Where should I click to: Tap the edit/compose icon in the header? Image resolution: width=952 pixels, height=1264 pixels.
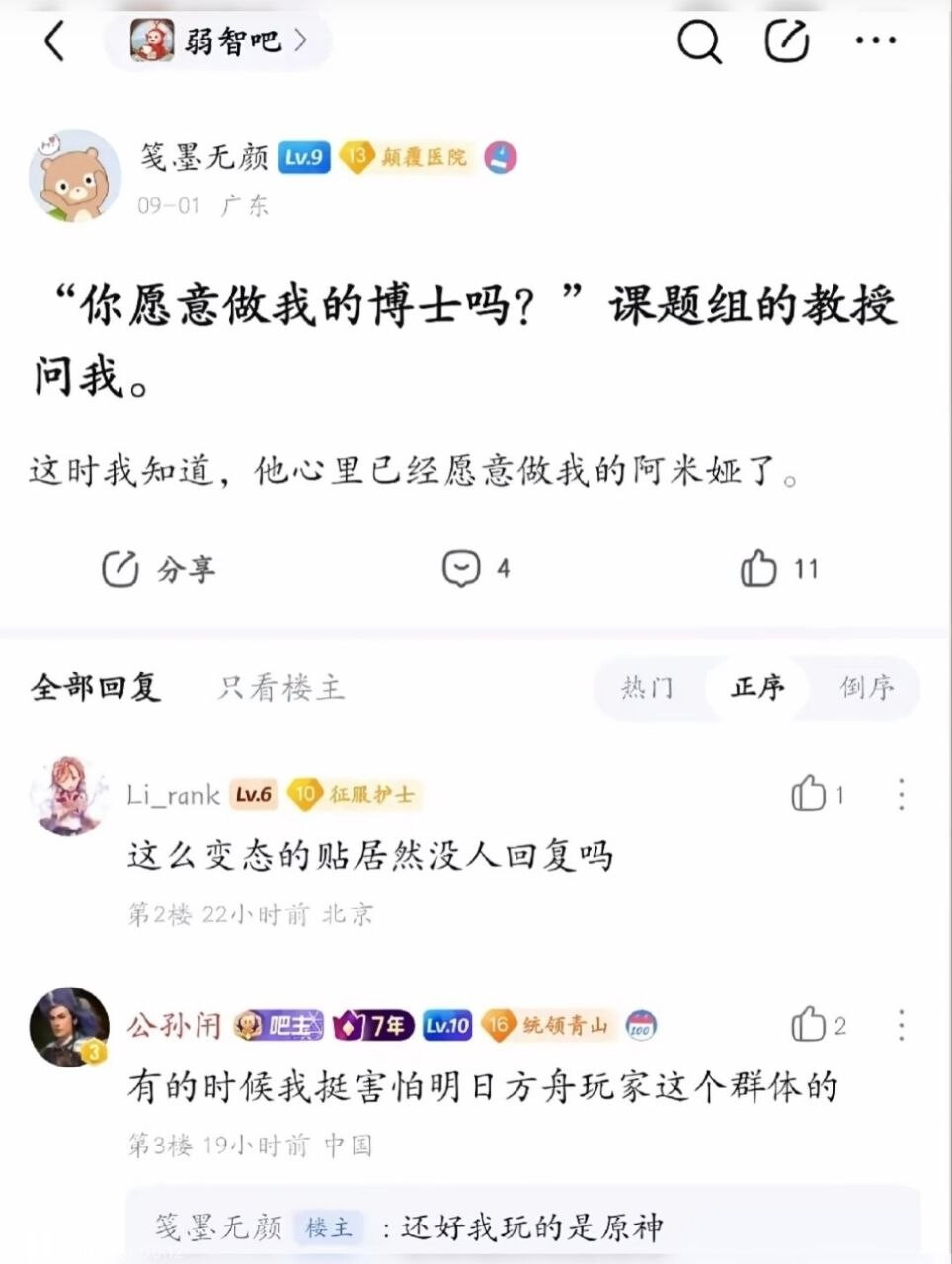point(787,41)
